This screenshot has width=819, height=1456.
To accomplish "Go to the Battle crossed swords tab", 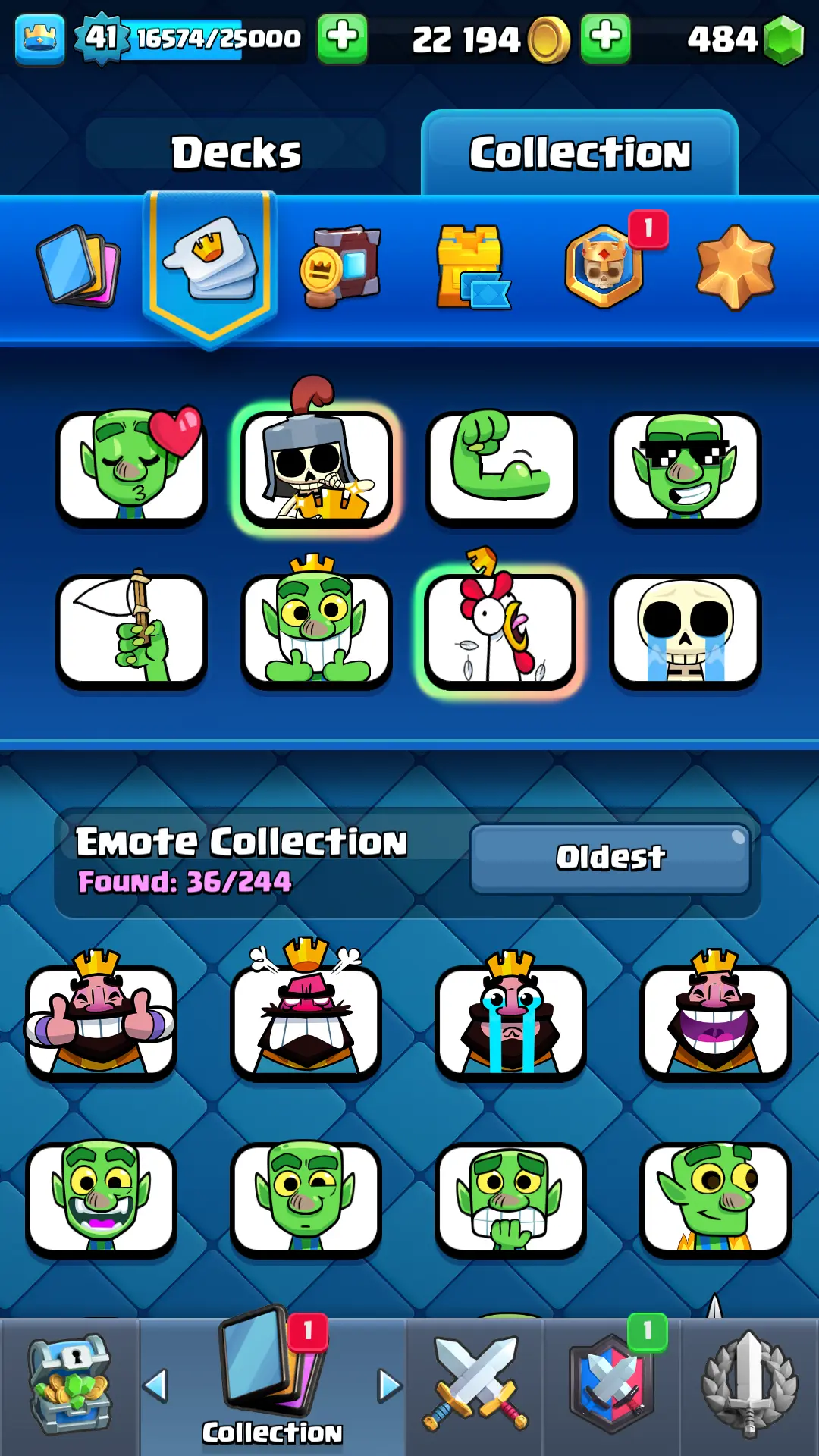I will point(475,1387).
